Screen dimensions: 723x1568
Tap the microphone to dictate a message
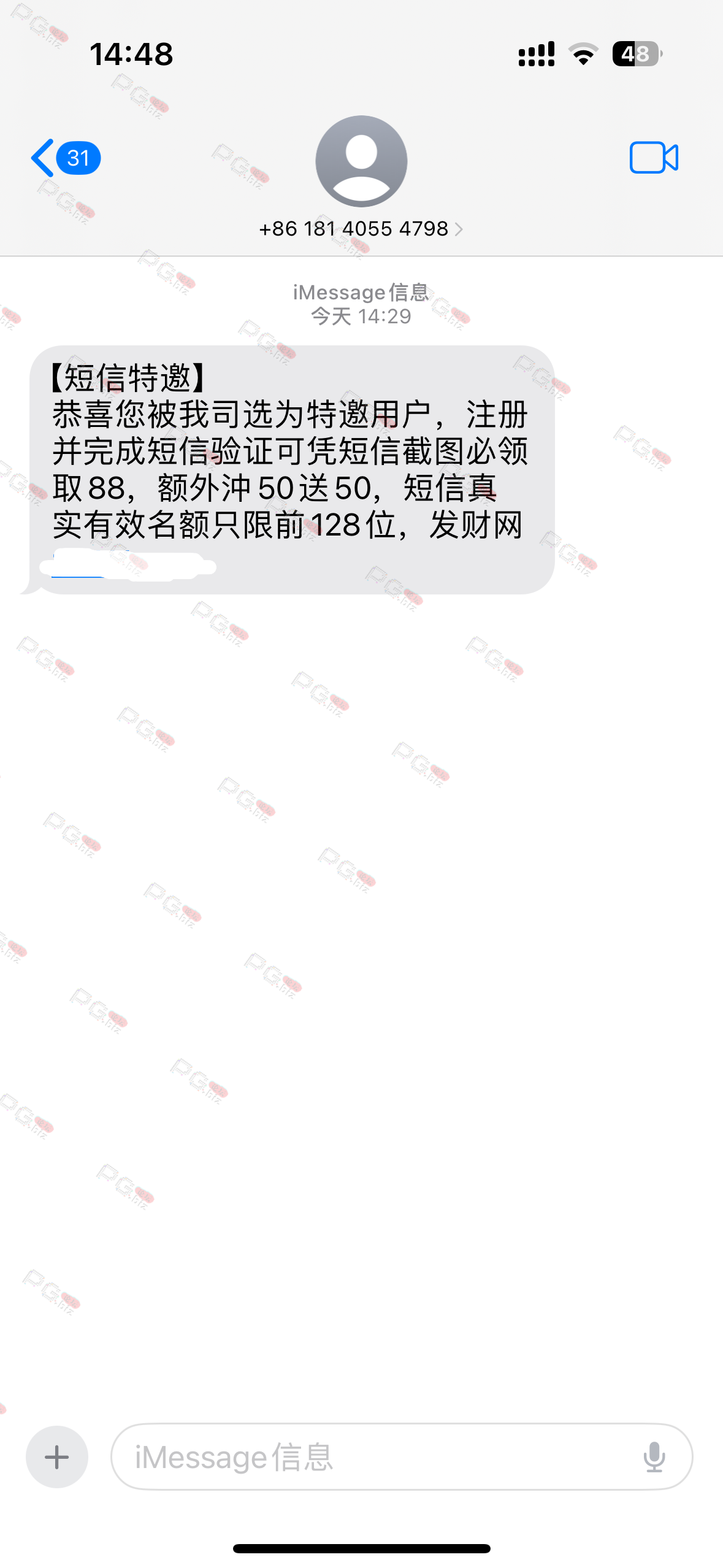click(654, 1457)
